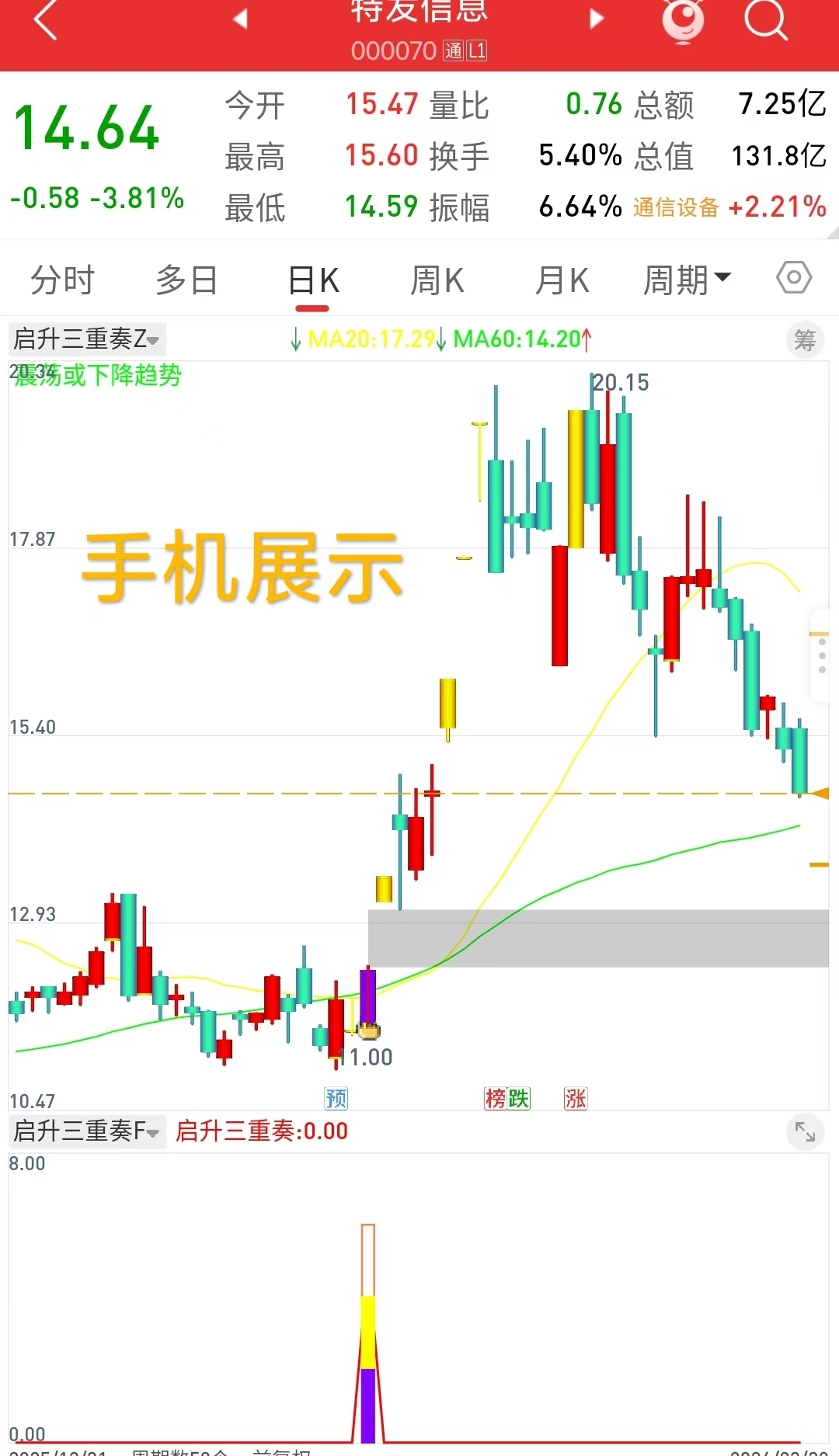
Task: Change the 启升三重奏F sub indicator
Action: [87, 1131]
